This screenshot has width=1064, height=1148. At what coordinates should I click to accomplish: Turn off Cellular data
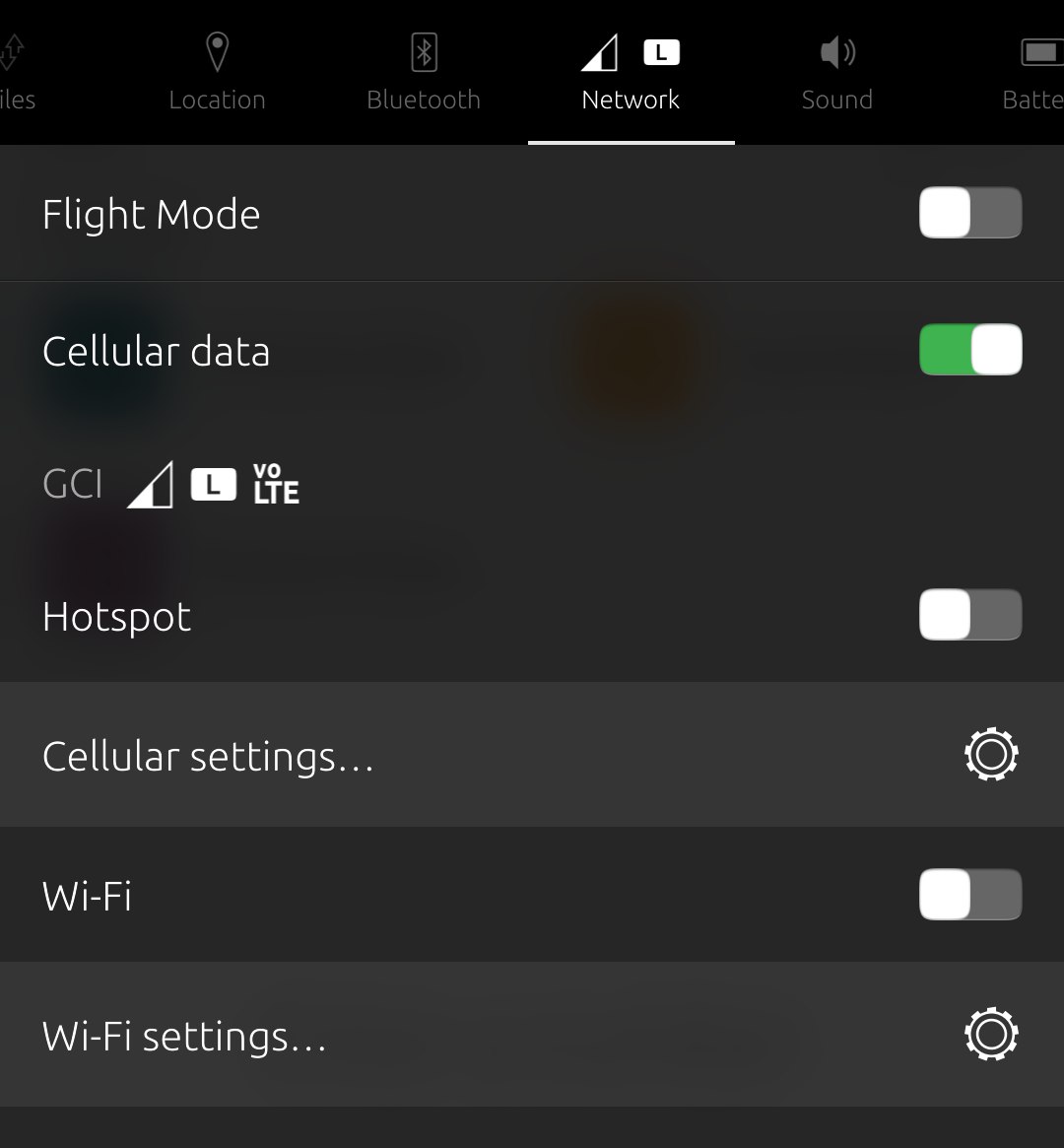970,350
